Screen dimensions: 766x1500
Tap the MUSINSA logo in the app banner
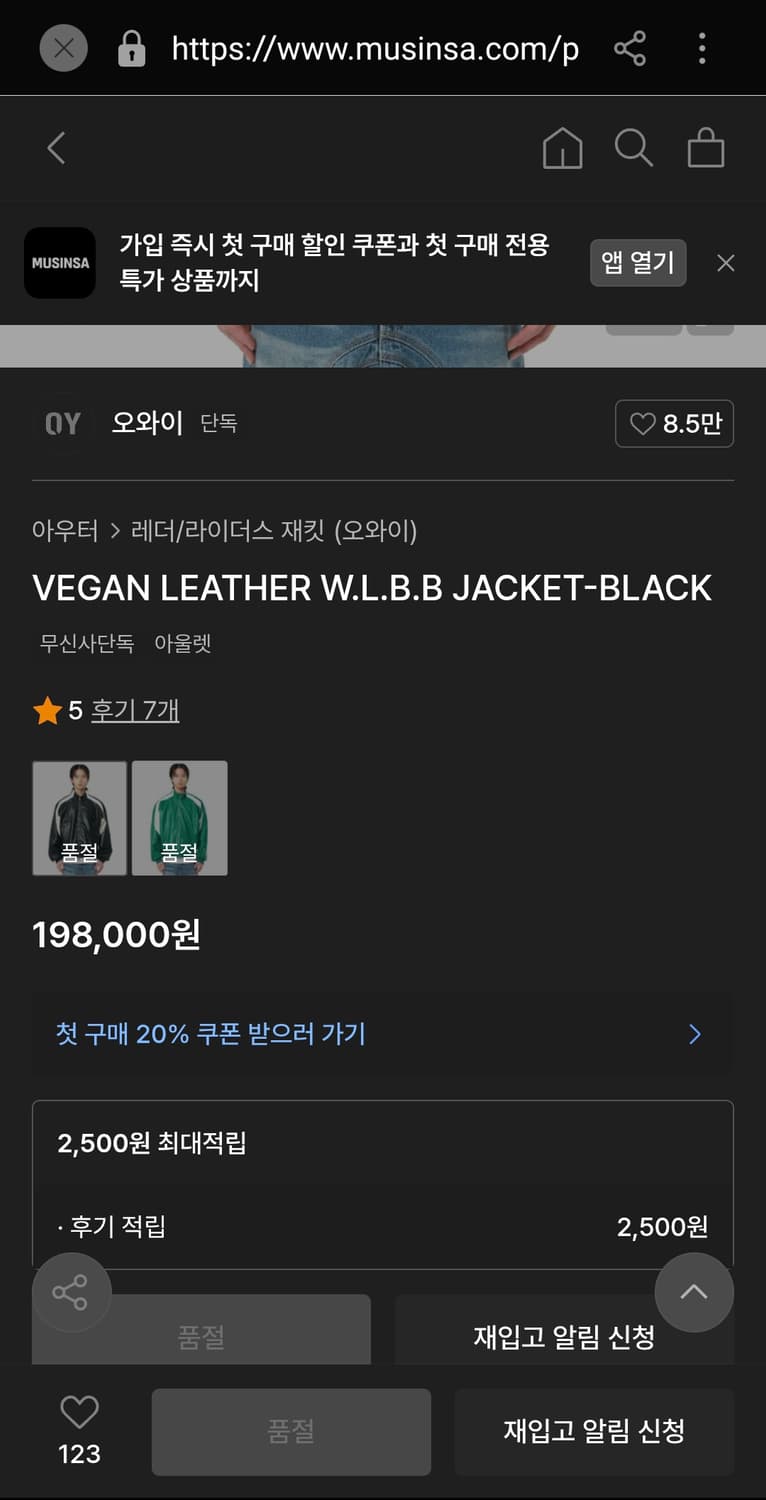click(59, 263)
